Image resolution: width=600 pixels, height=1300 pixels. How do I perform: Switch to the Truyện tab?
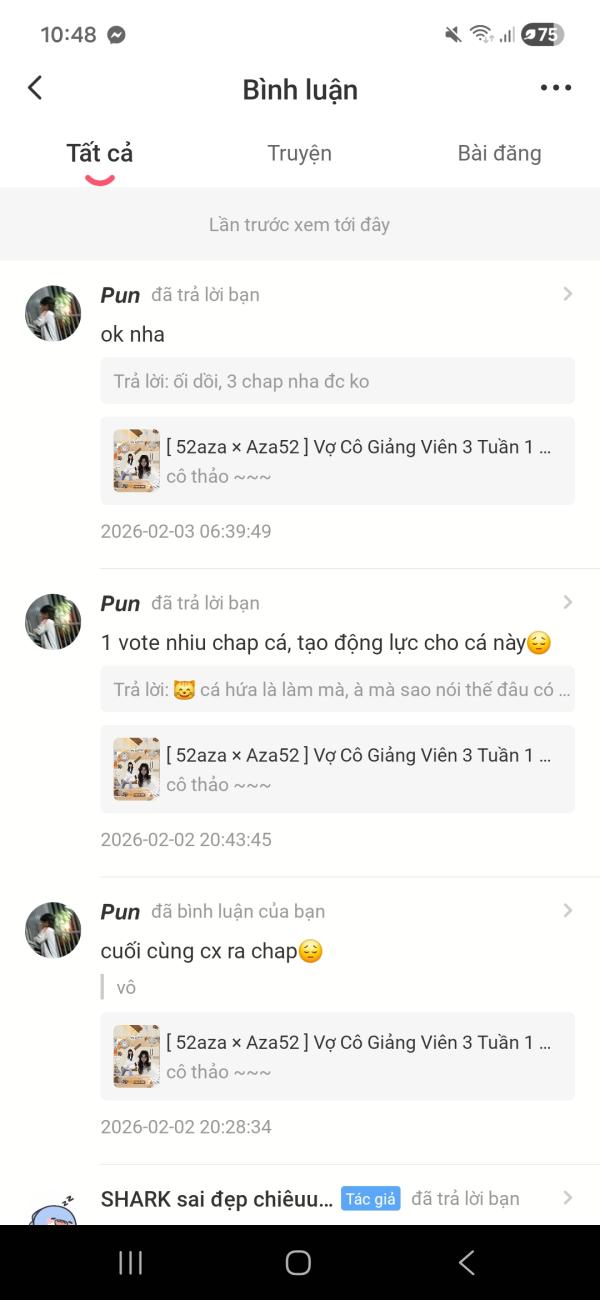pos(299,154)
